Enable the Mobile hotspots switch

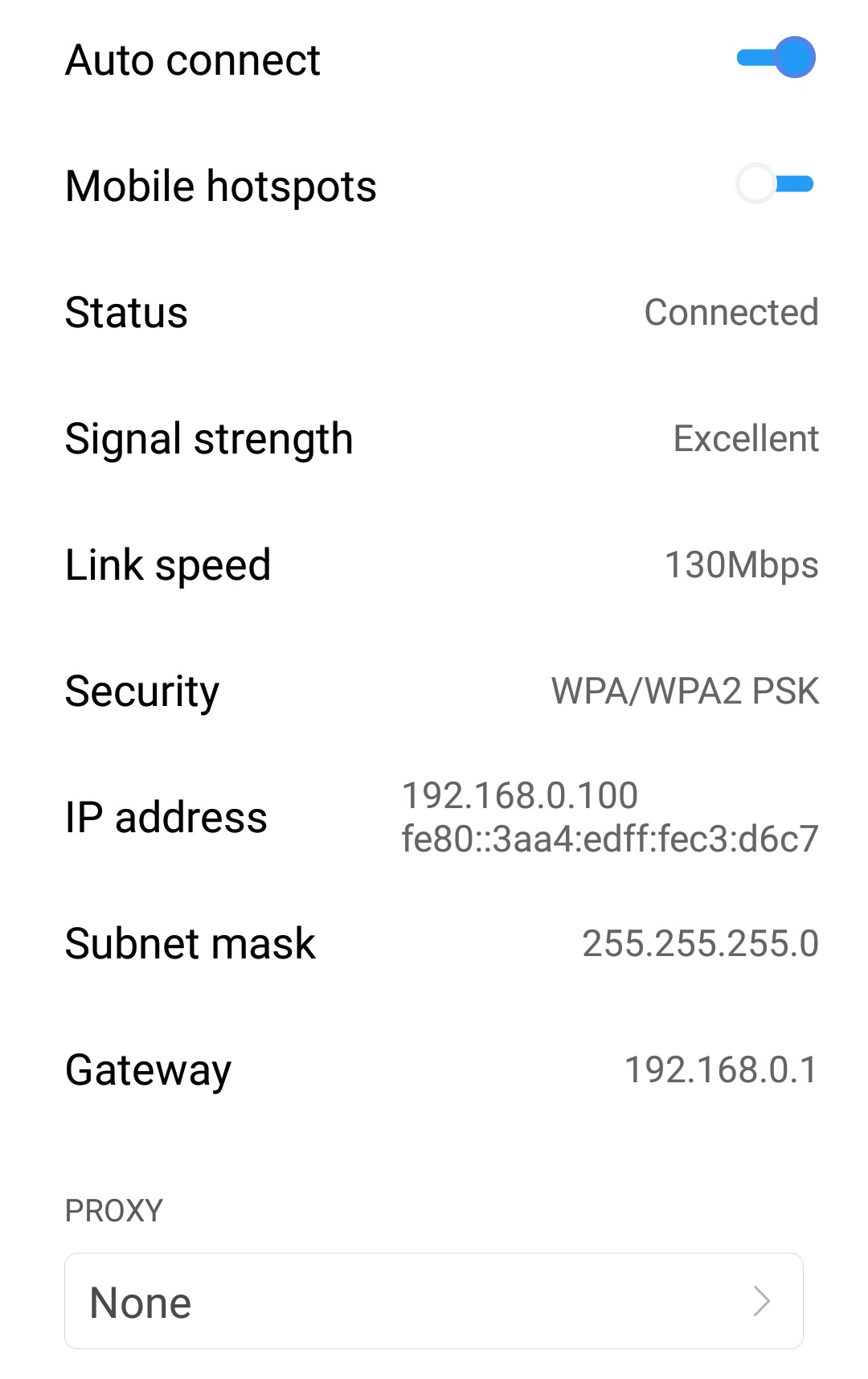pos(774,184)
